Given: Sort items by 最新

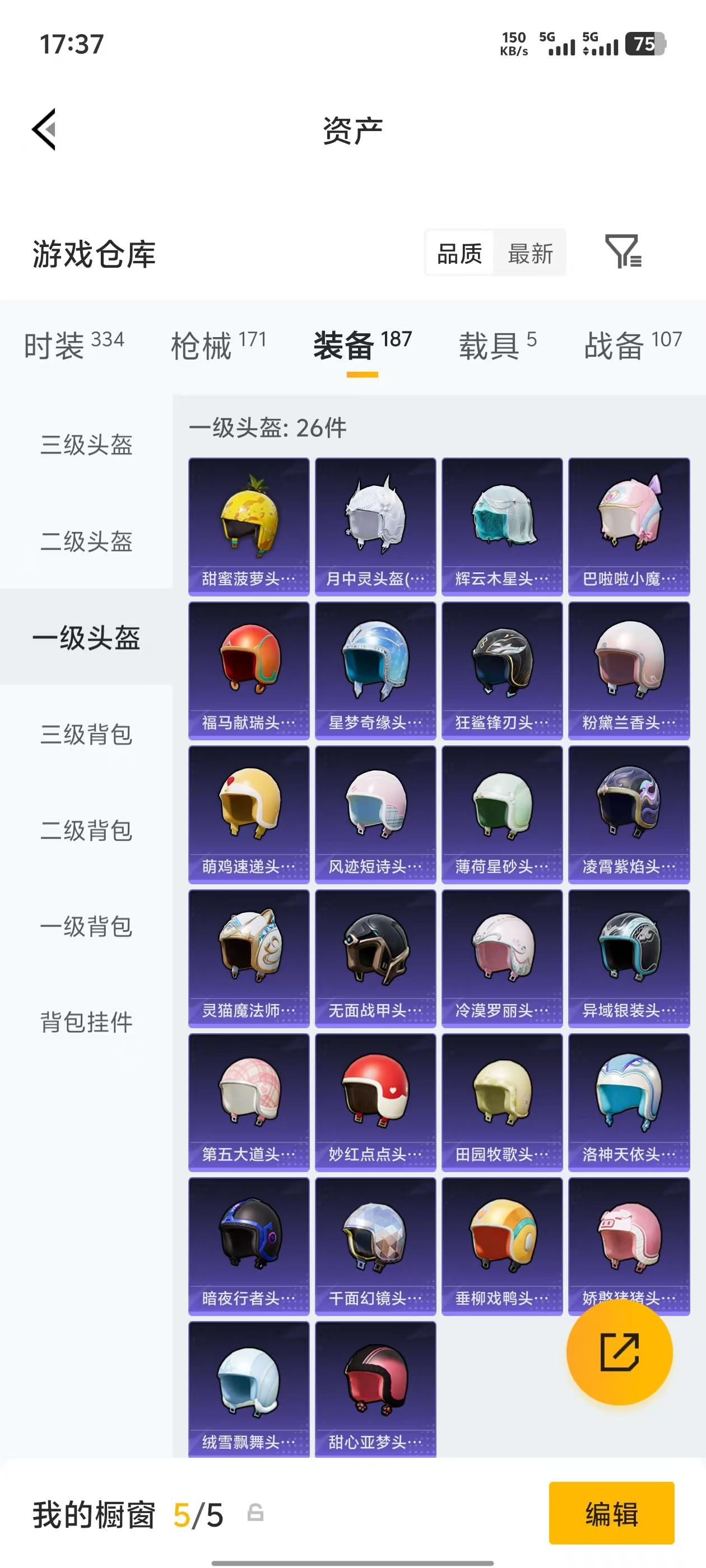Looking at the screenshot, I should 530,254.
